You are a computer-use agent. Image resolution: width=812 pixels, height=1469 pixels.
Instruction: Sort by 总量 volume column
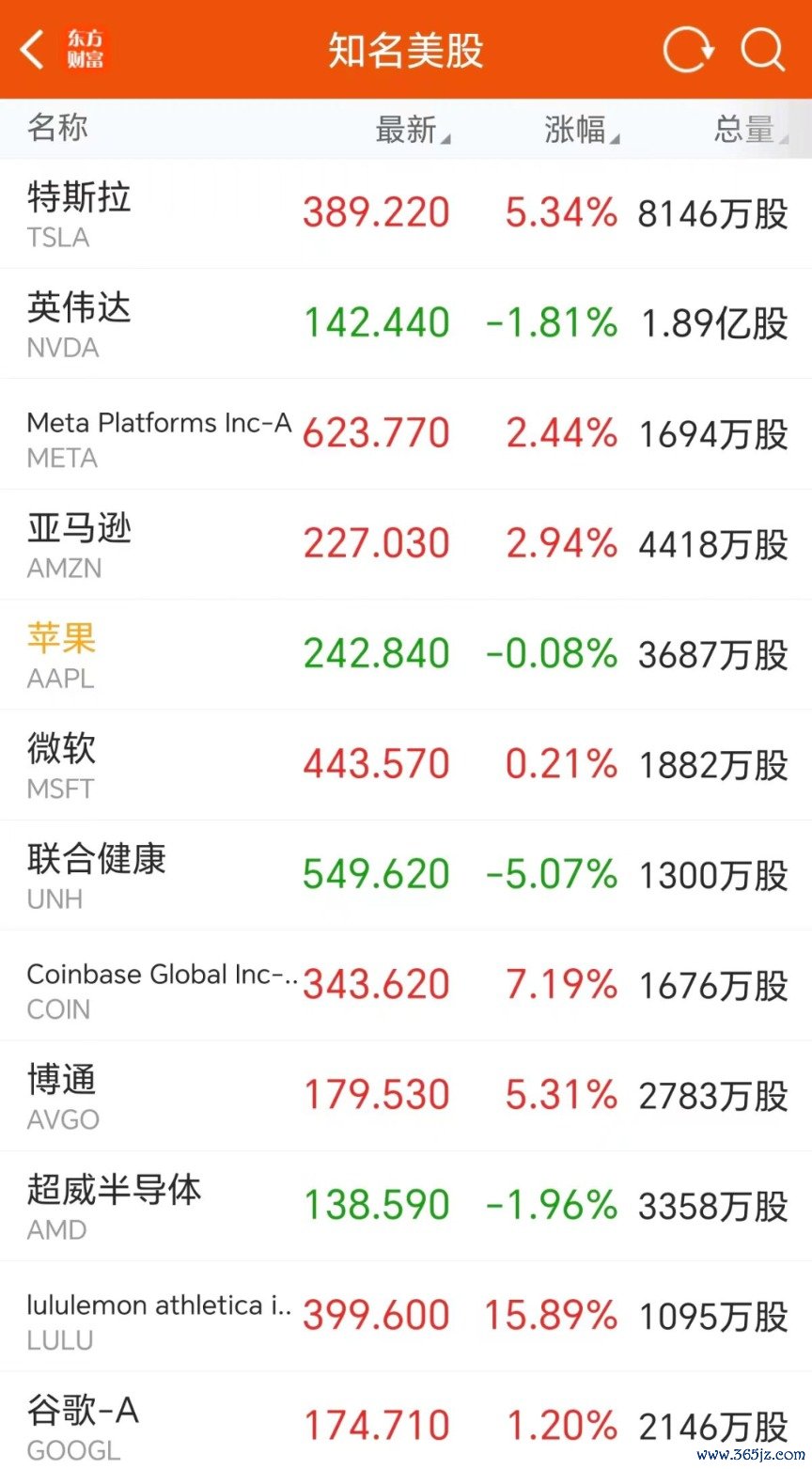pos(750,129)
